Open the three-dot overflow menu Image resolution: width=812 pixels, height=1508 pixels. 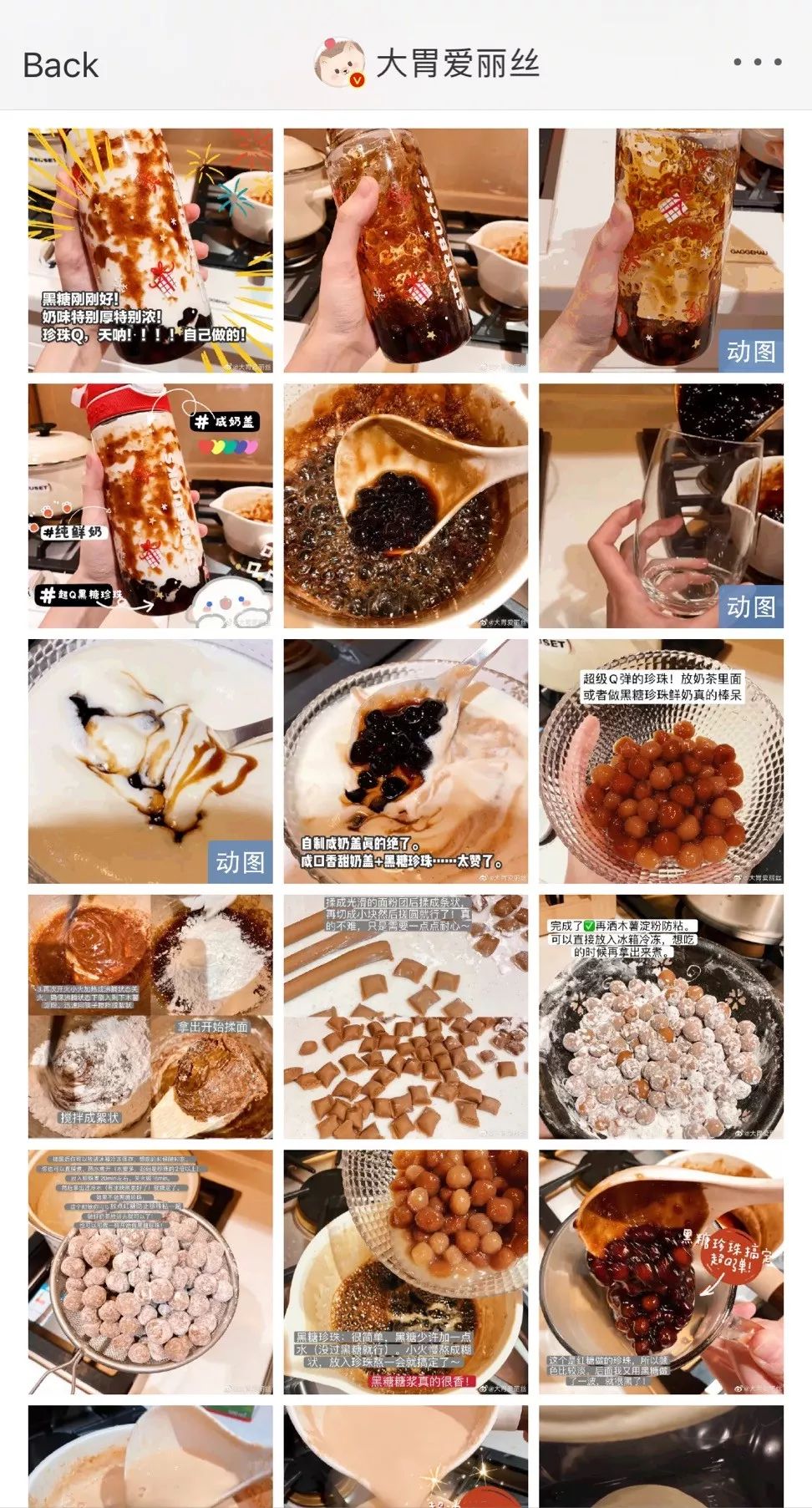coord(757,63)
